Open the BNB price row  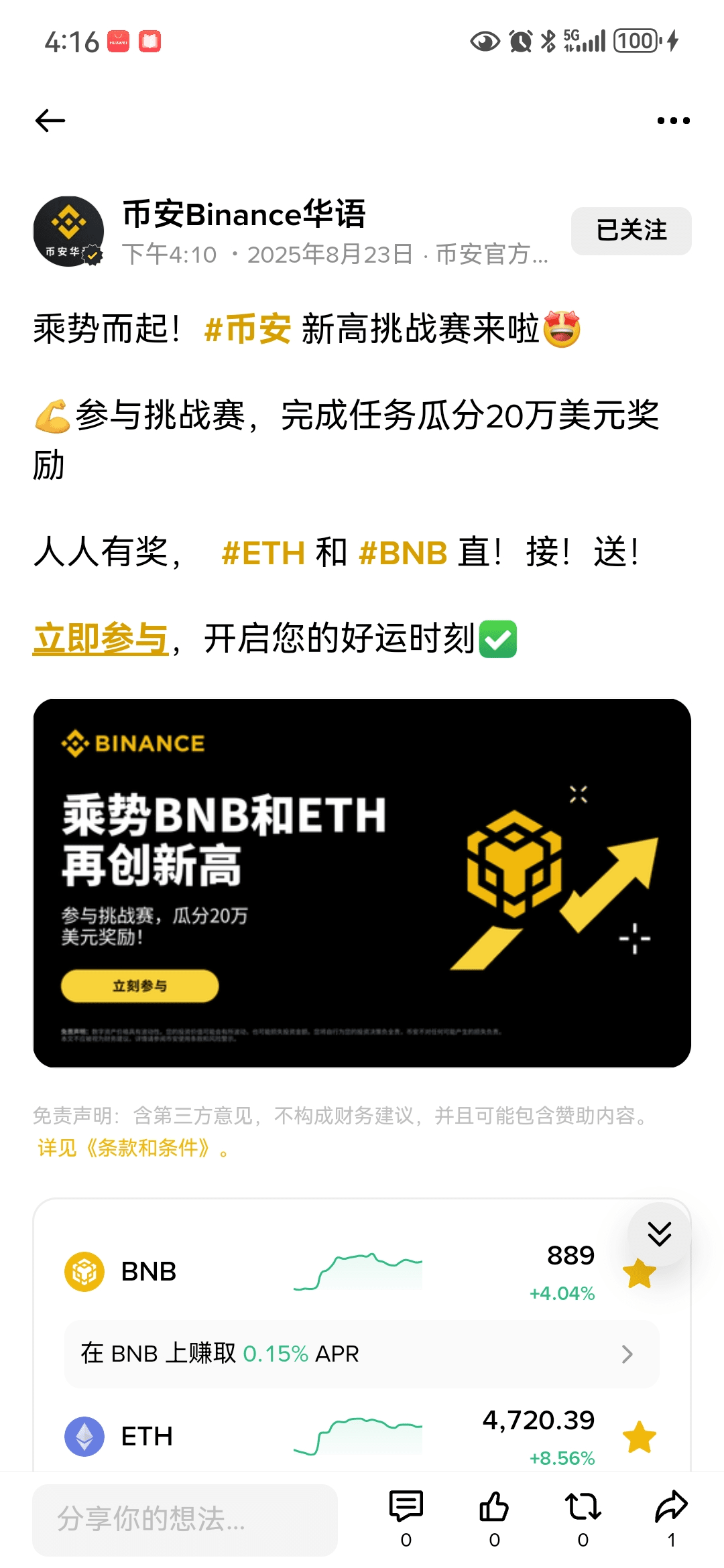click(335, 1271)
